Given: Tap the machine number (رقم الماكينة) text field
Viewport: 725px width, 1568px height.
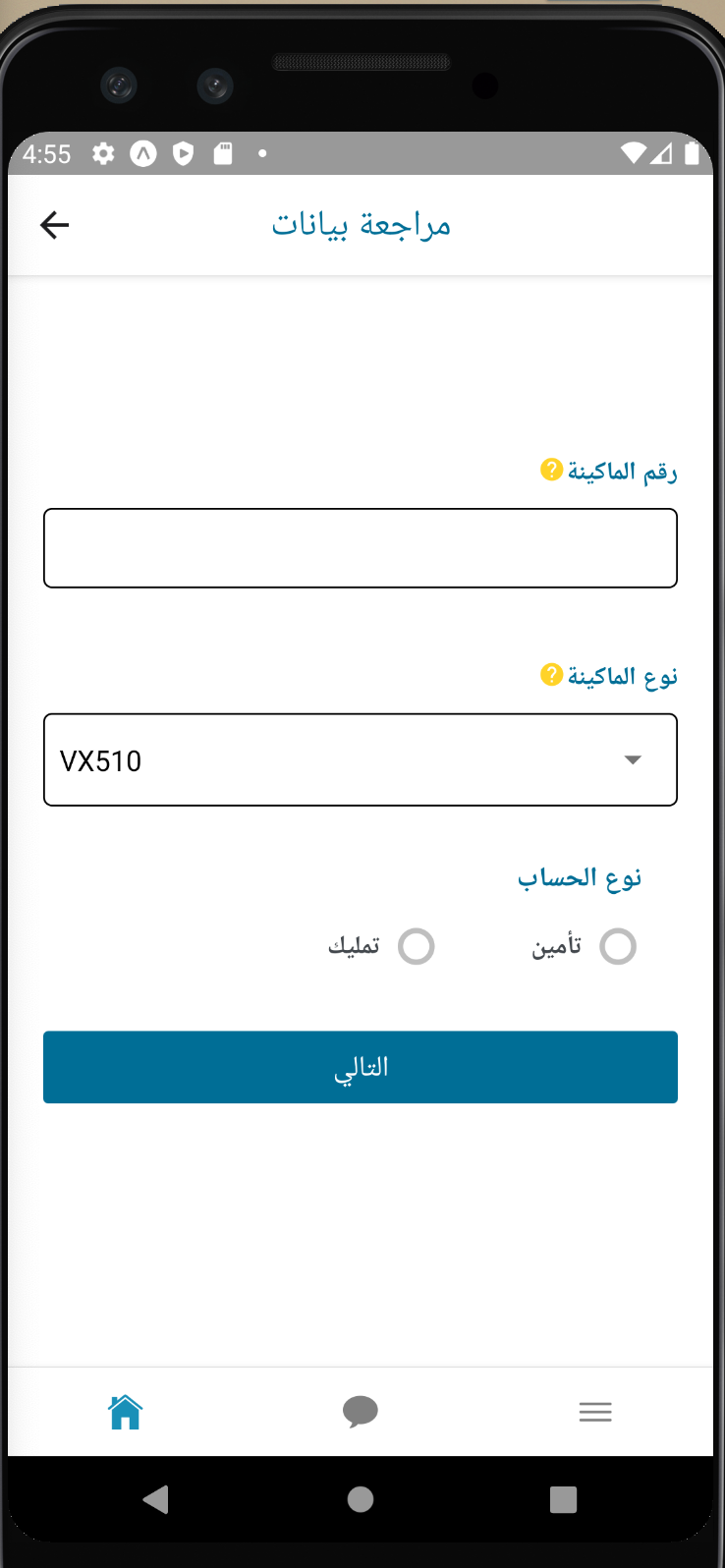Looking at the screenshot, I should pyautogui.click(x=361, y=548).
